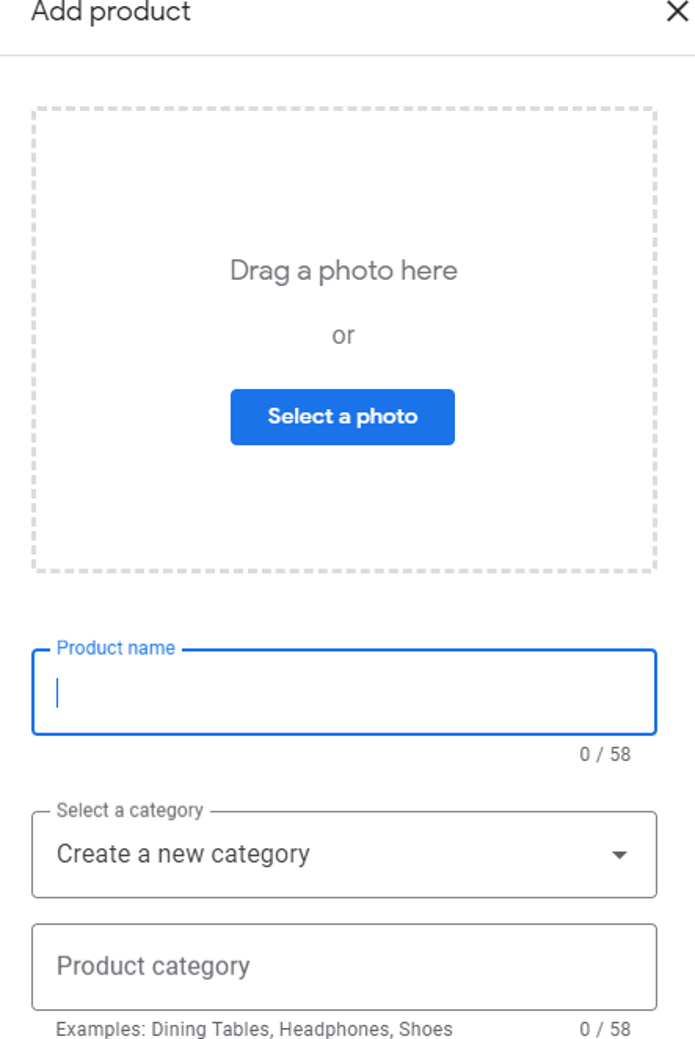Image resolution: width=695 pixels, height=1039 pixels.
Task: Tap the Product category text field
Action: pyautogui.click(x=344, y=966)
